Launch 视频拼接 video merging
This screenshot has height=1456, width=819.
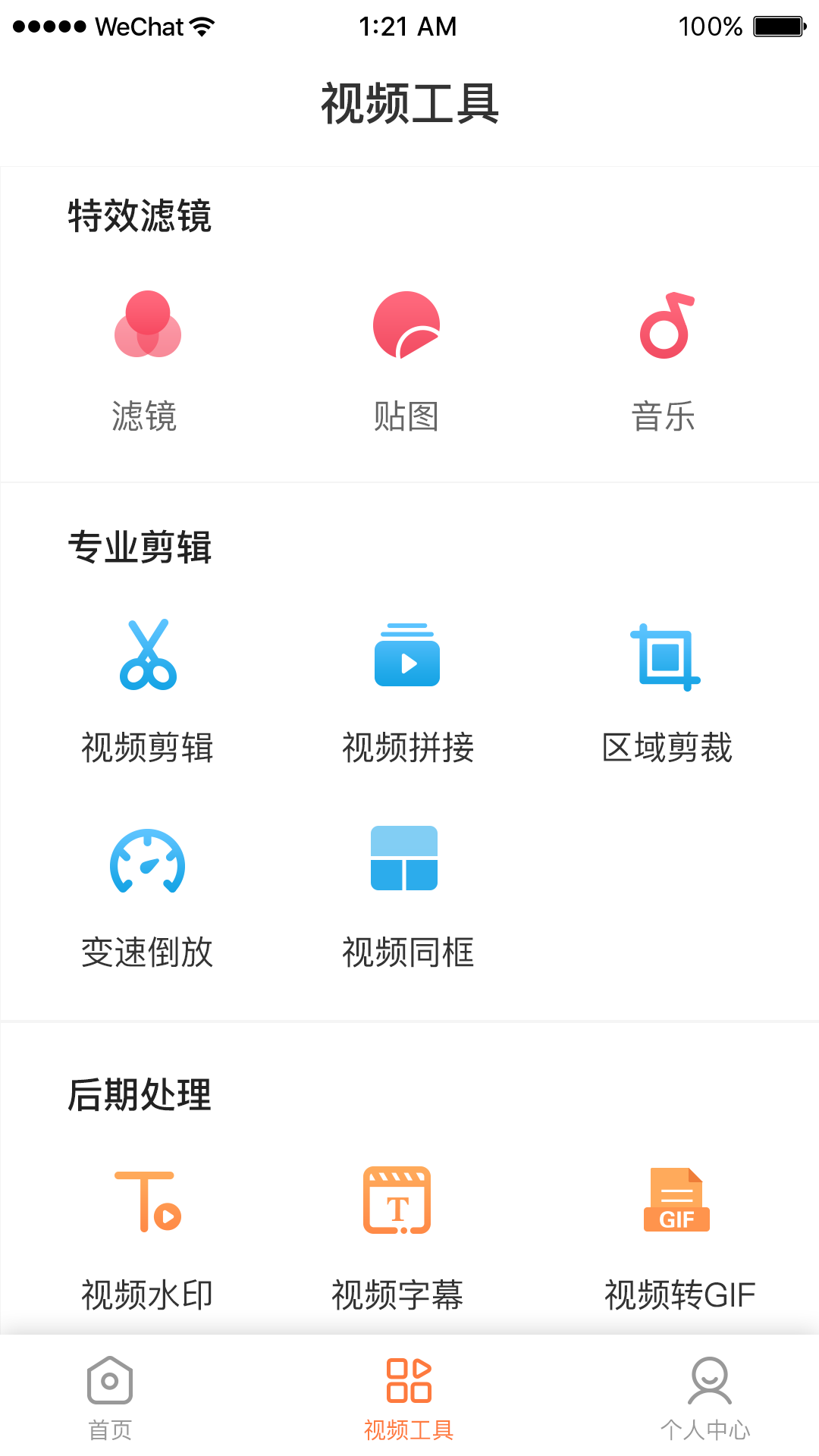408,692
